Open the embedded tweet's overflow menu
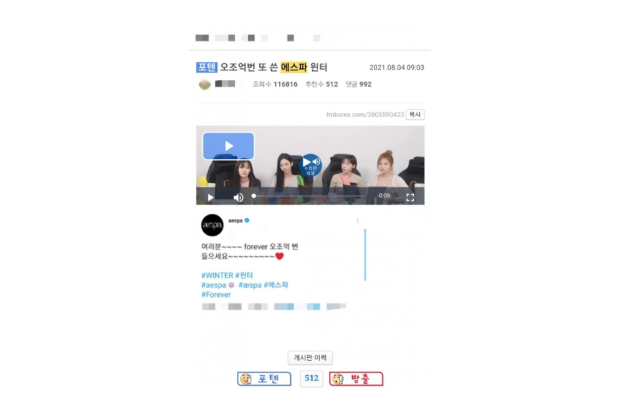The image size is (620, 413). tap(357, 220)
